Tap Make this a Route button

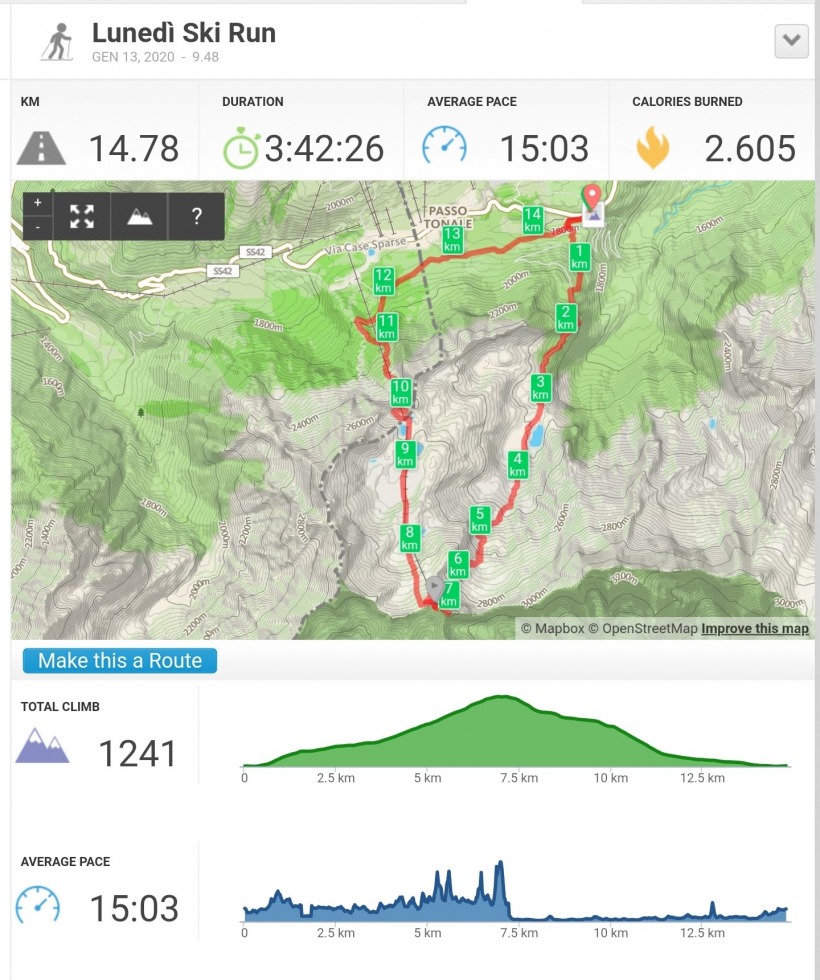pos(120,661)
